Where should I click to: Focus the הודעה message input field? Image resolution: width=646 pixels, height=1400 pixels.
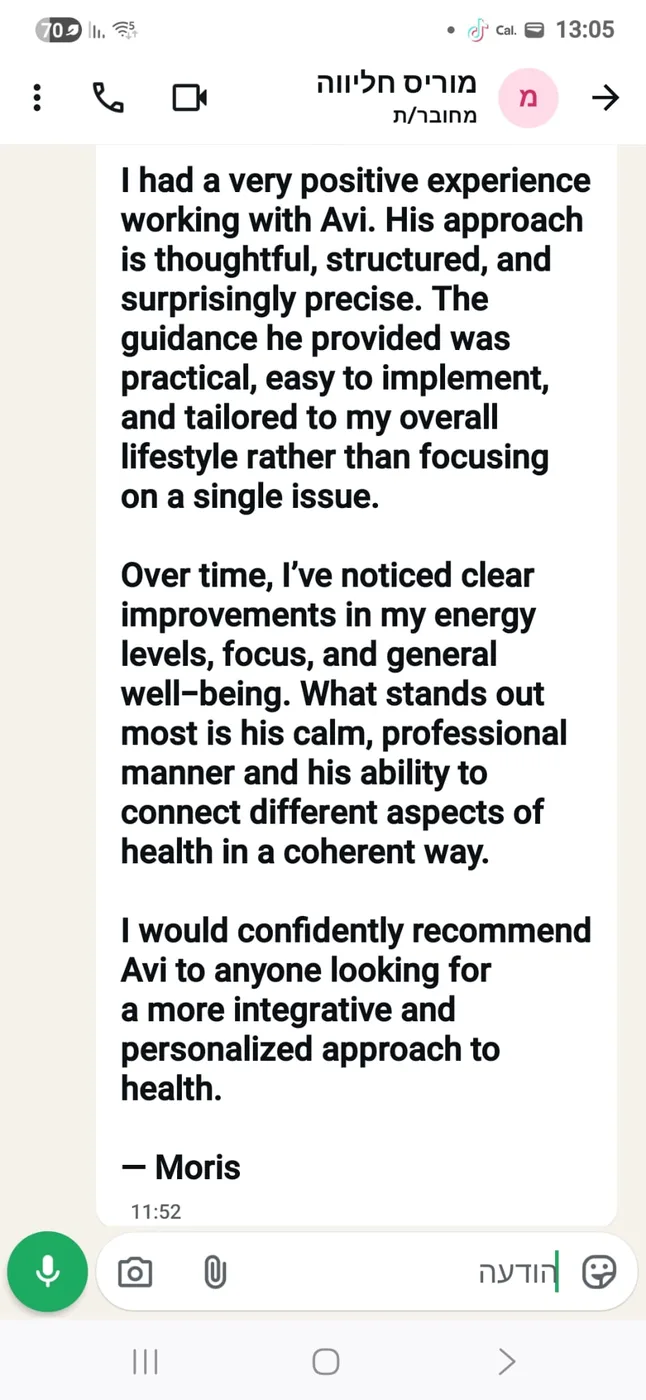coord(400,1272)
